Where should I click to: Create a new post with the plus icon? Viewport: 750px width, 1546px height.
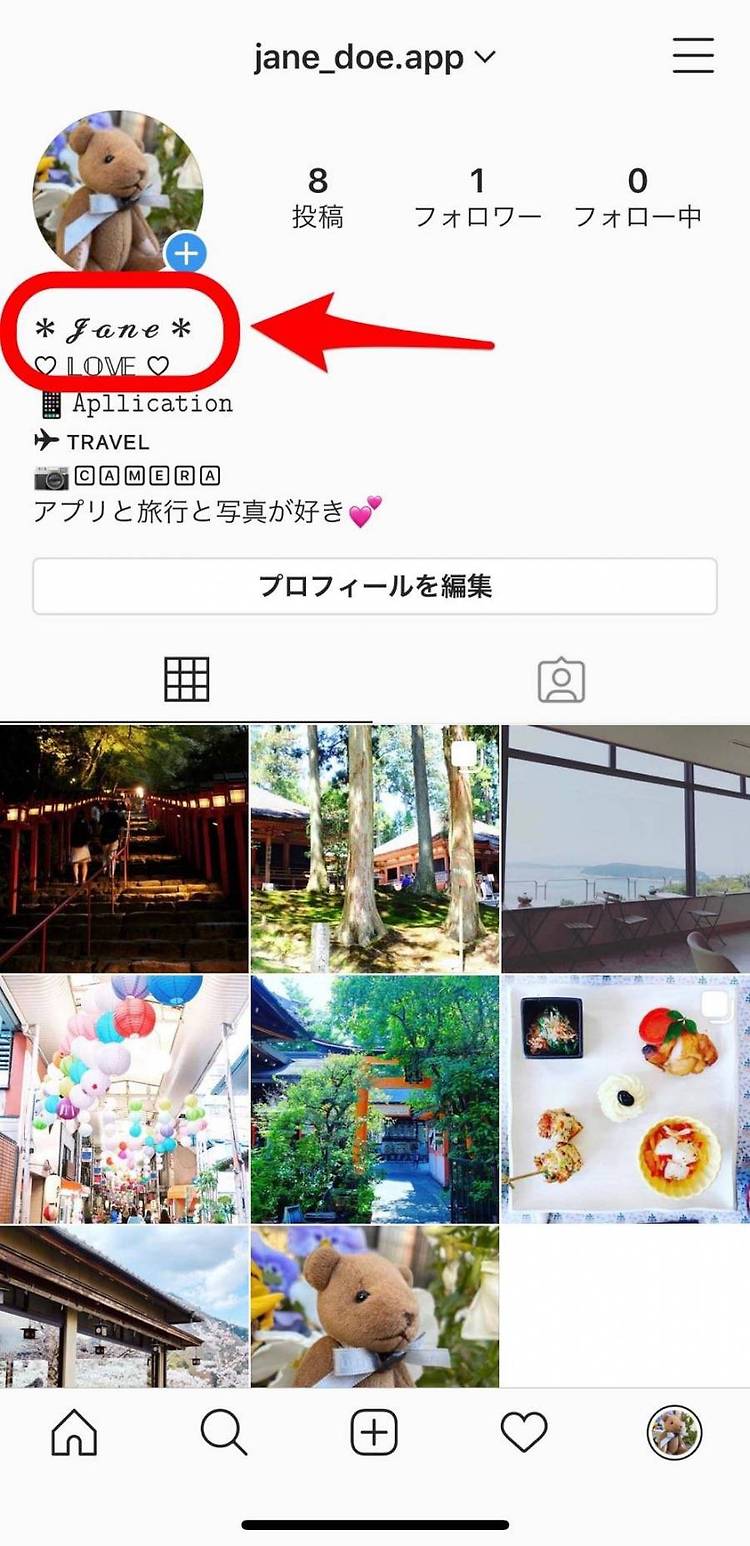coord(374,1434)
